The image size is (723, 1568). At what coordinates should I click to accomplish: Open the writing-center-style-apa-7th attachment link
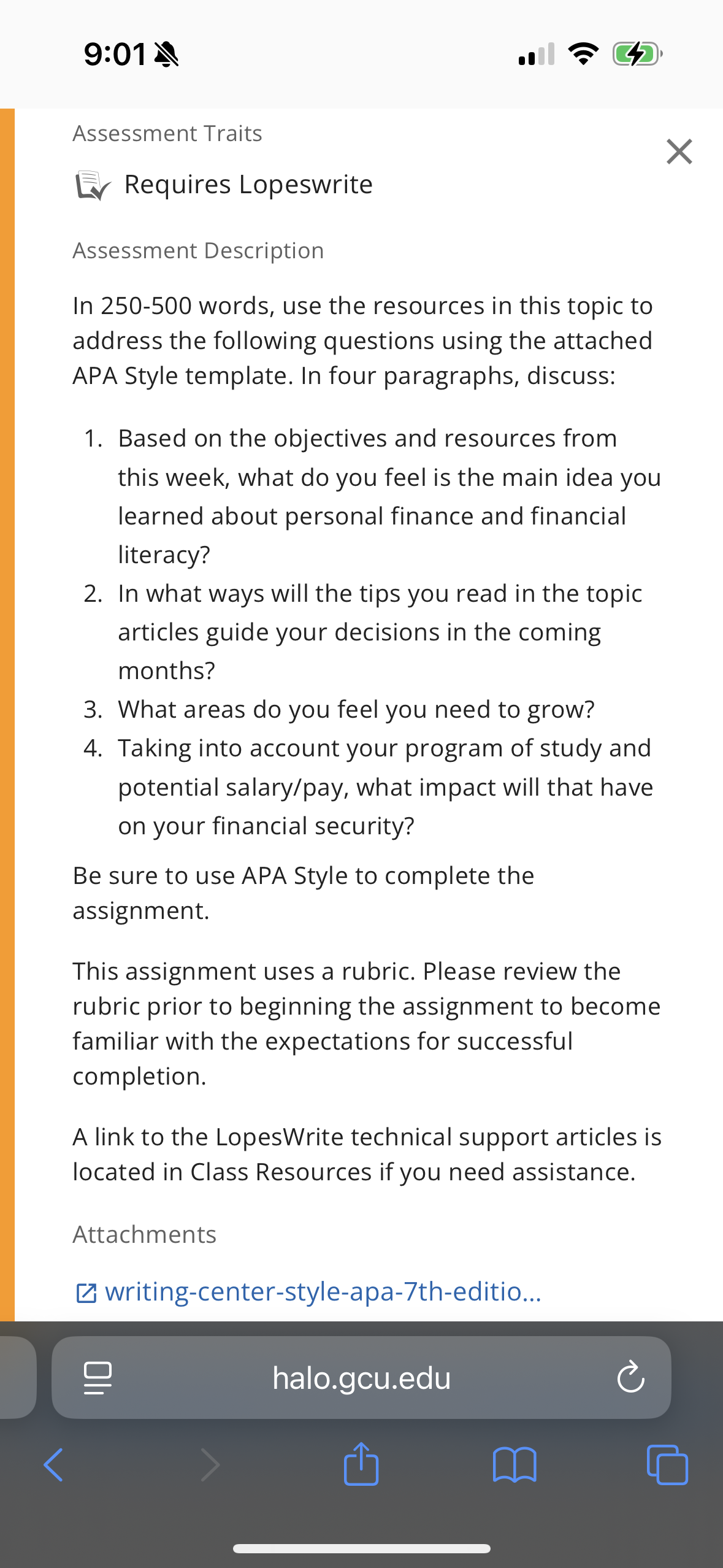[x=308, y=1292]
